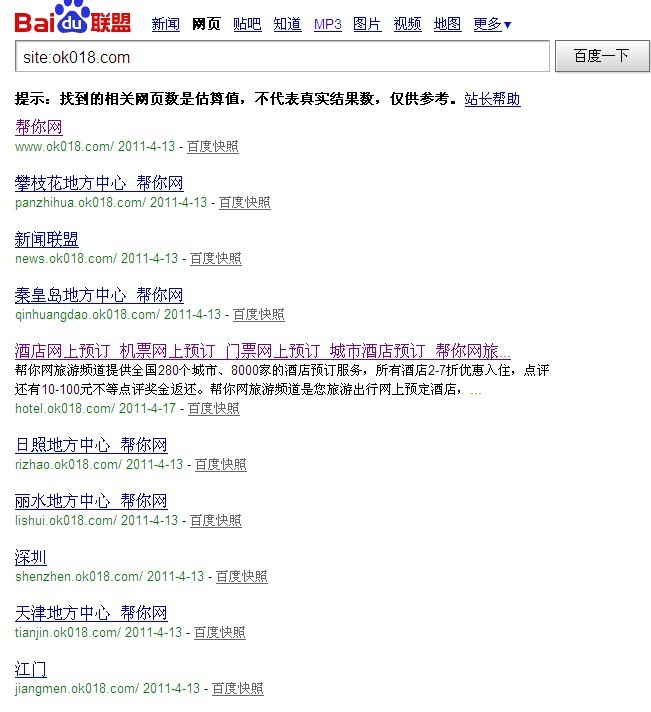Viewport: 651px width, 712px height.
Task: Switch to the 新闻 tab
Action: [165, 24]
